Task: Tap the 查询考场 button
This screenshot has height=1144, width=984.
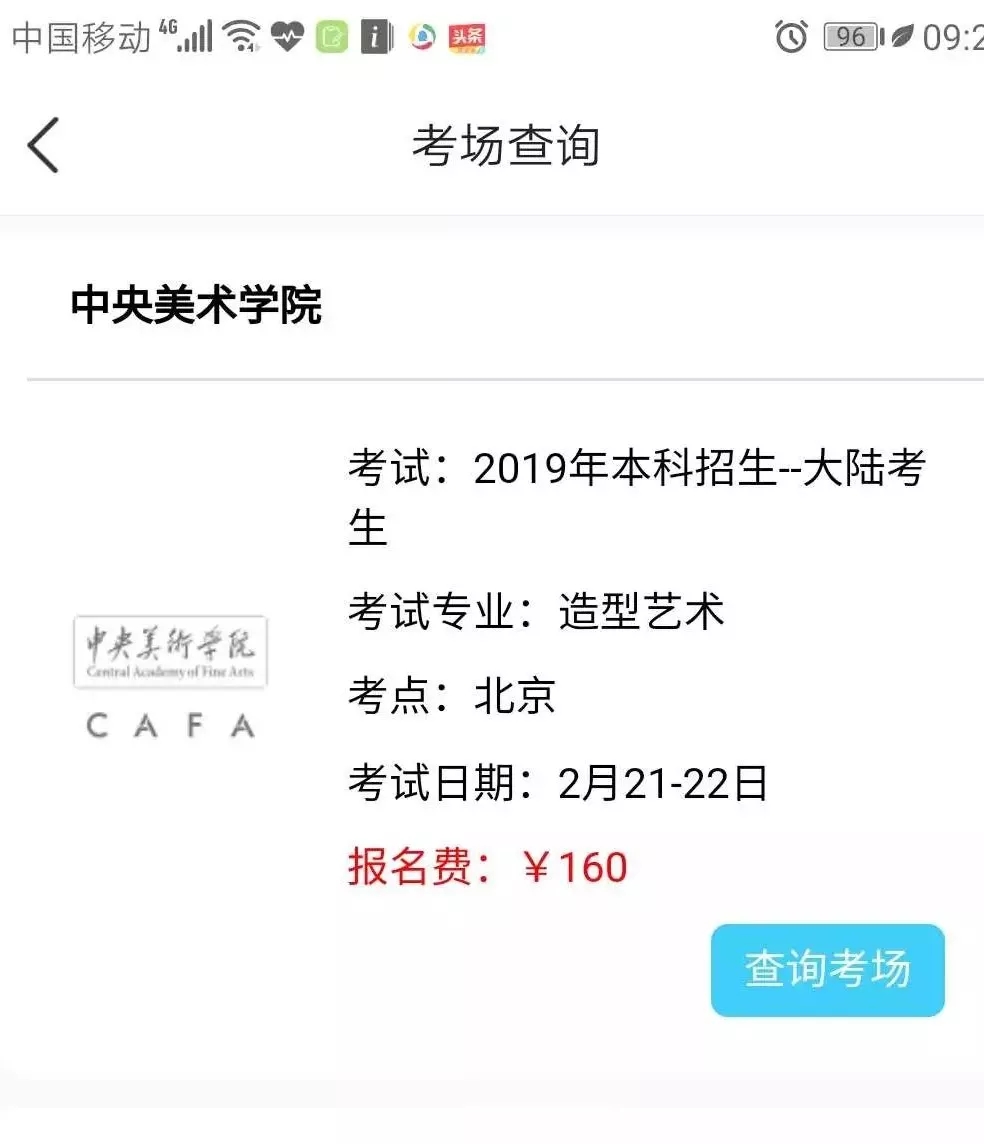Action: 827,969
